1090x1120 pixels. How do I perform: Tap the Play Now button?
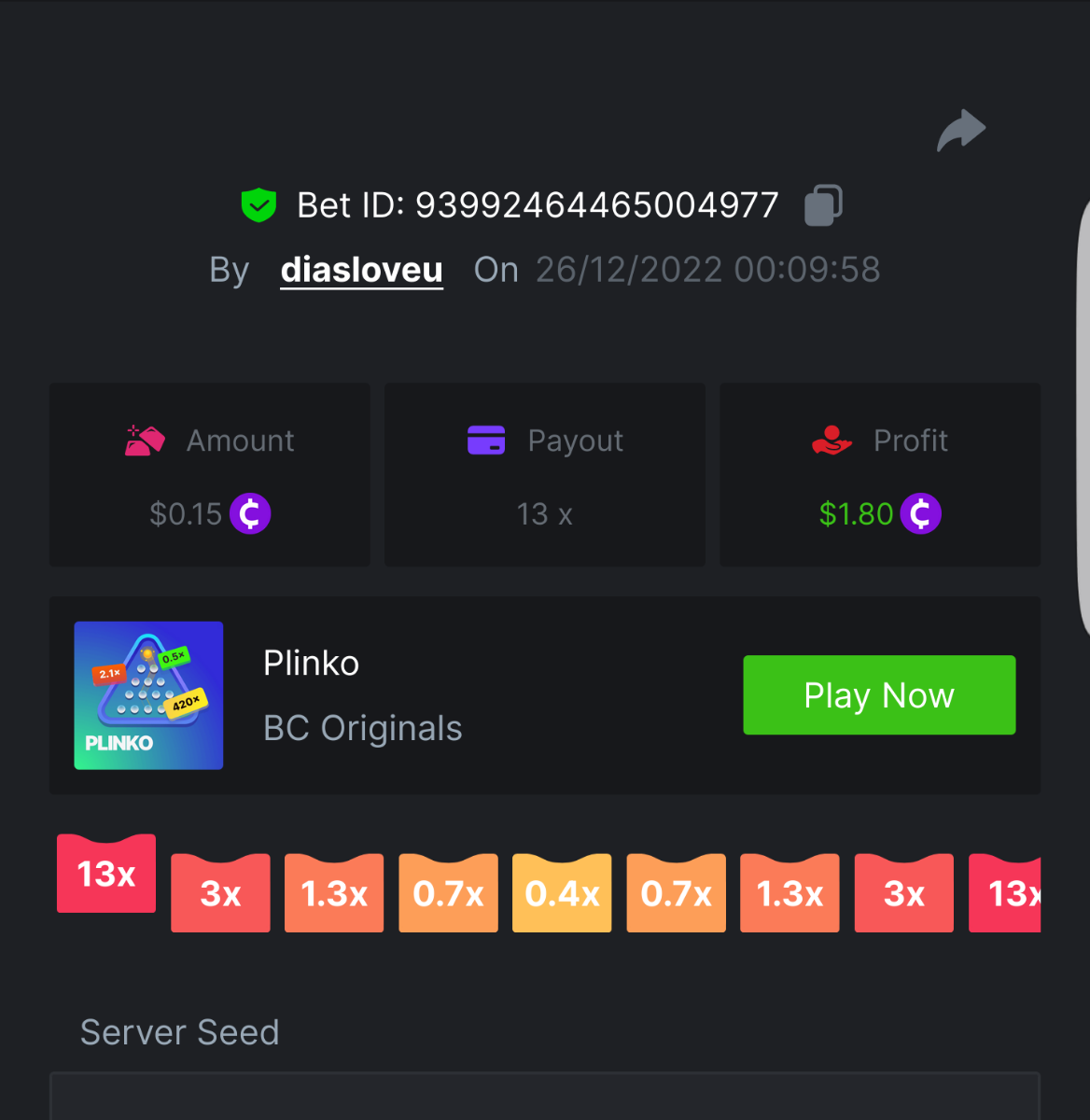point(878,695)
